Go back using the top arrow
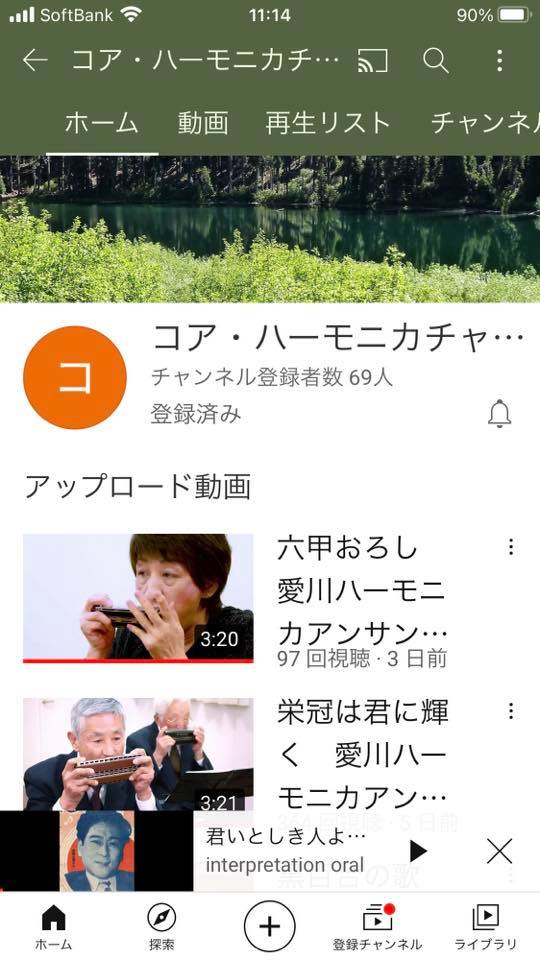Screen dimensions: 540x960 [x=35, y=61]
